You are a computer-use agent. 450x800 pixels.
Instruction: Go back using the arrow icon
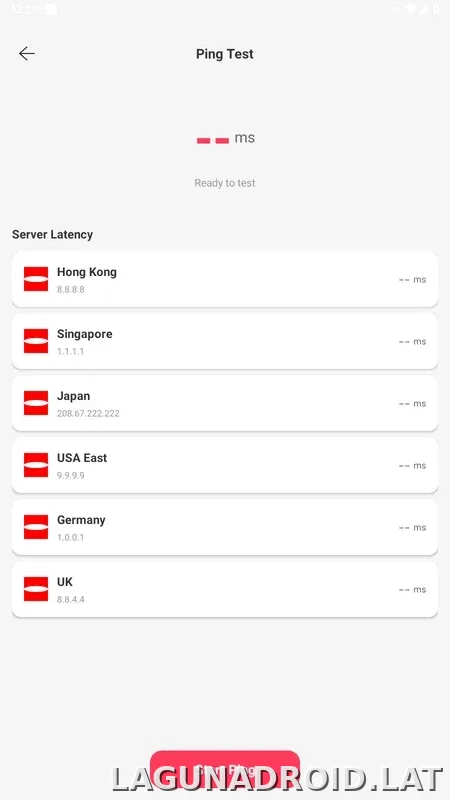pyautogui.click(x=27, y=54)
